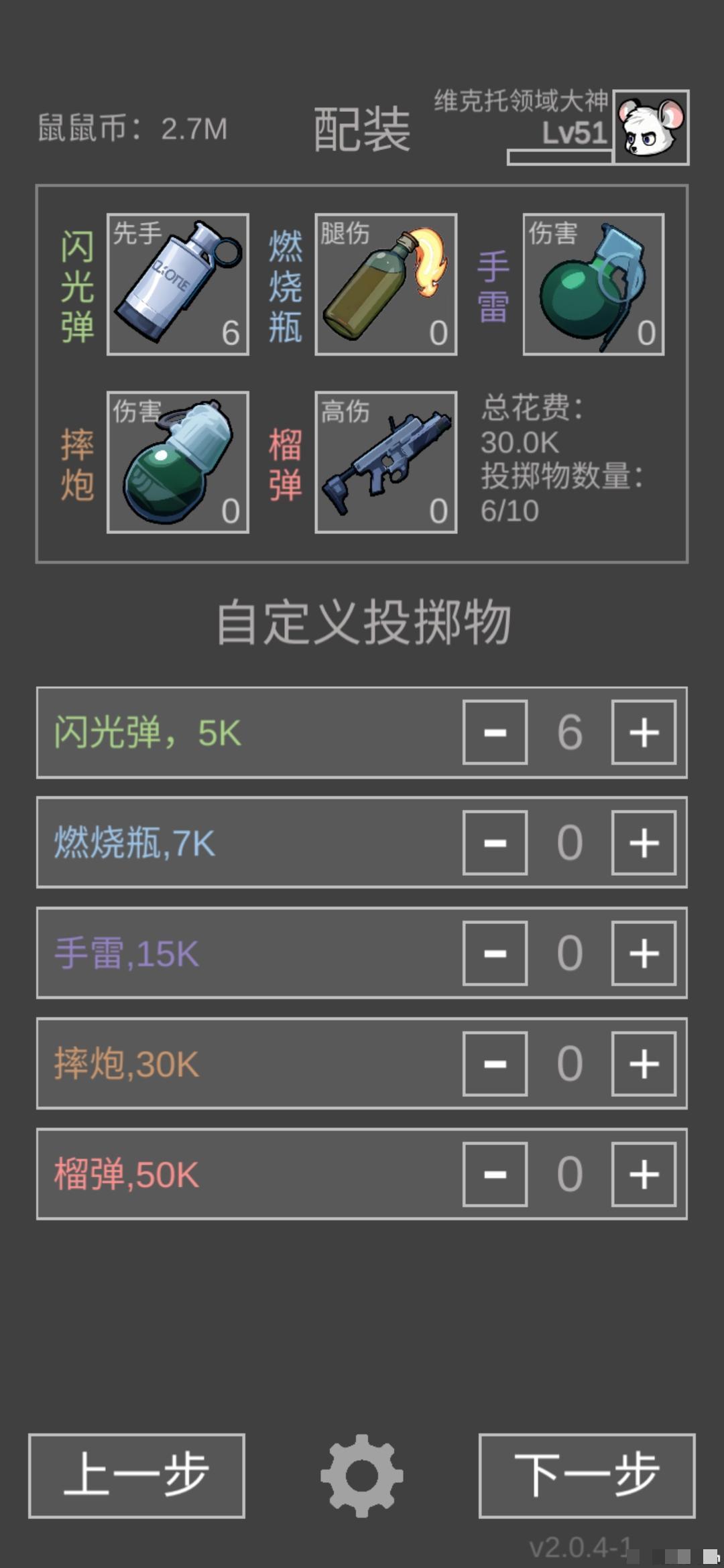Decrease 闪光弹 count with minus button
Image resolution: width=724 pixels, height=1568 pixels.
[x=495, y=732]
